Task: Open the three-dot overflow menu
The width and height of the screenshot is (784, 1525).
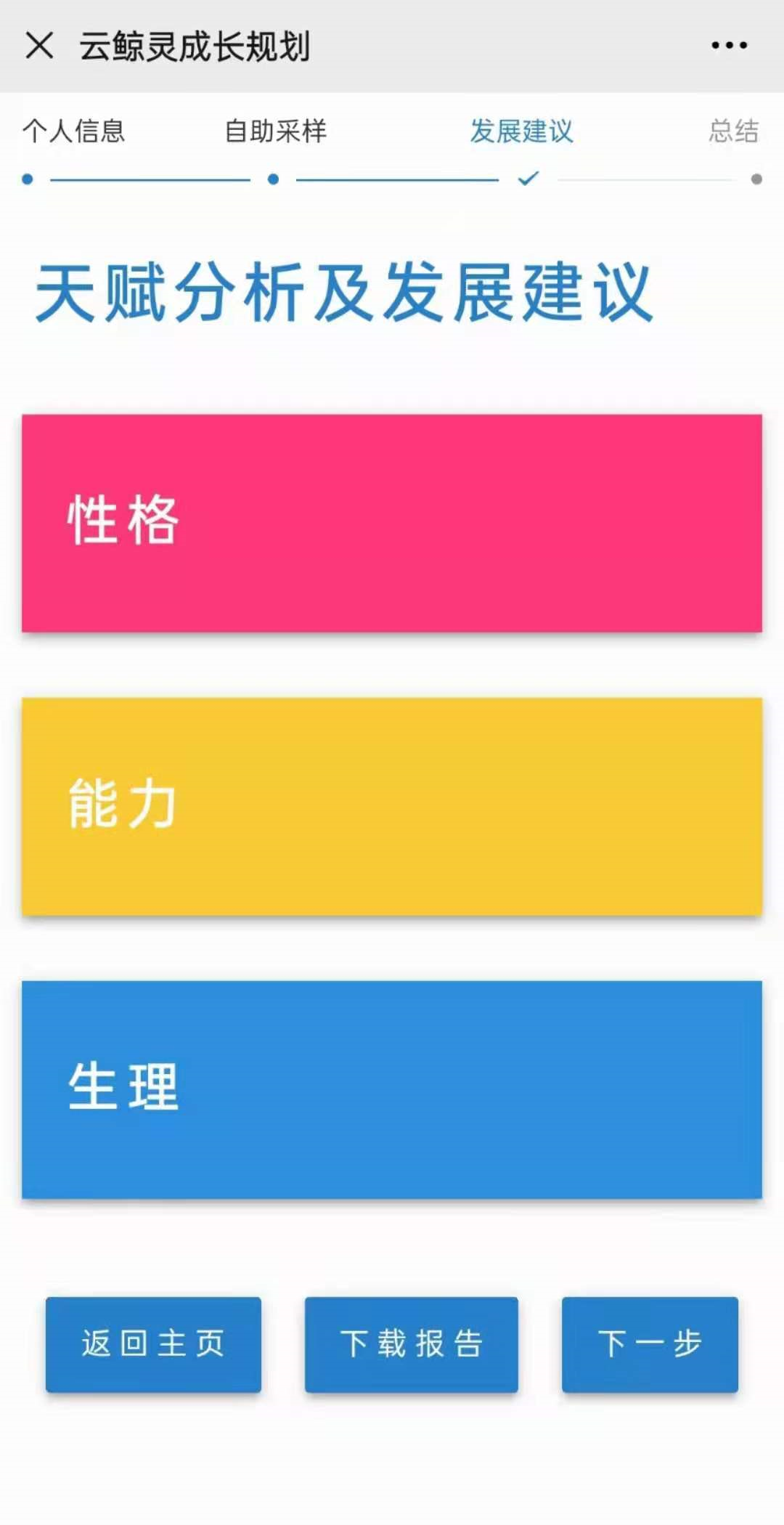Action: coord(729,45)
